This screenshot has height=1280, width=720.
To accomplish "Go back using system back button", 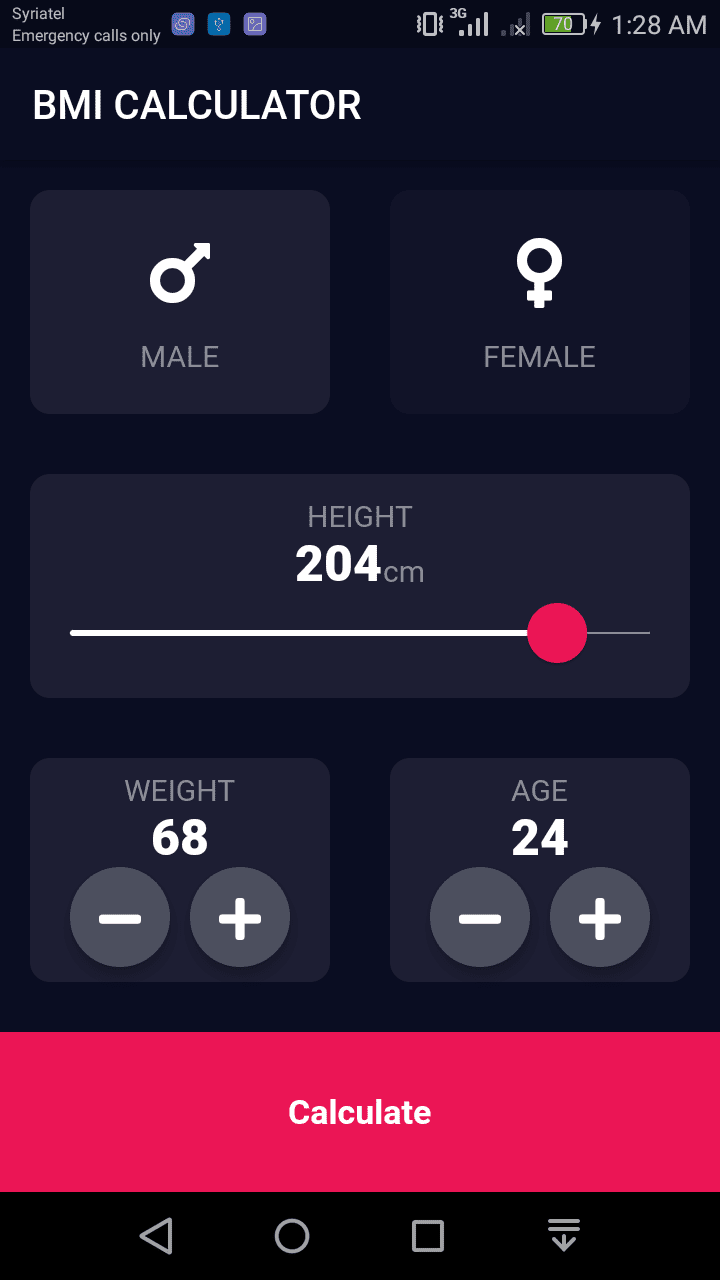I will point(156,1236).
